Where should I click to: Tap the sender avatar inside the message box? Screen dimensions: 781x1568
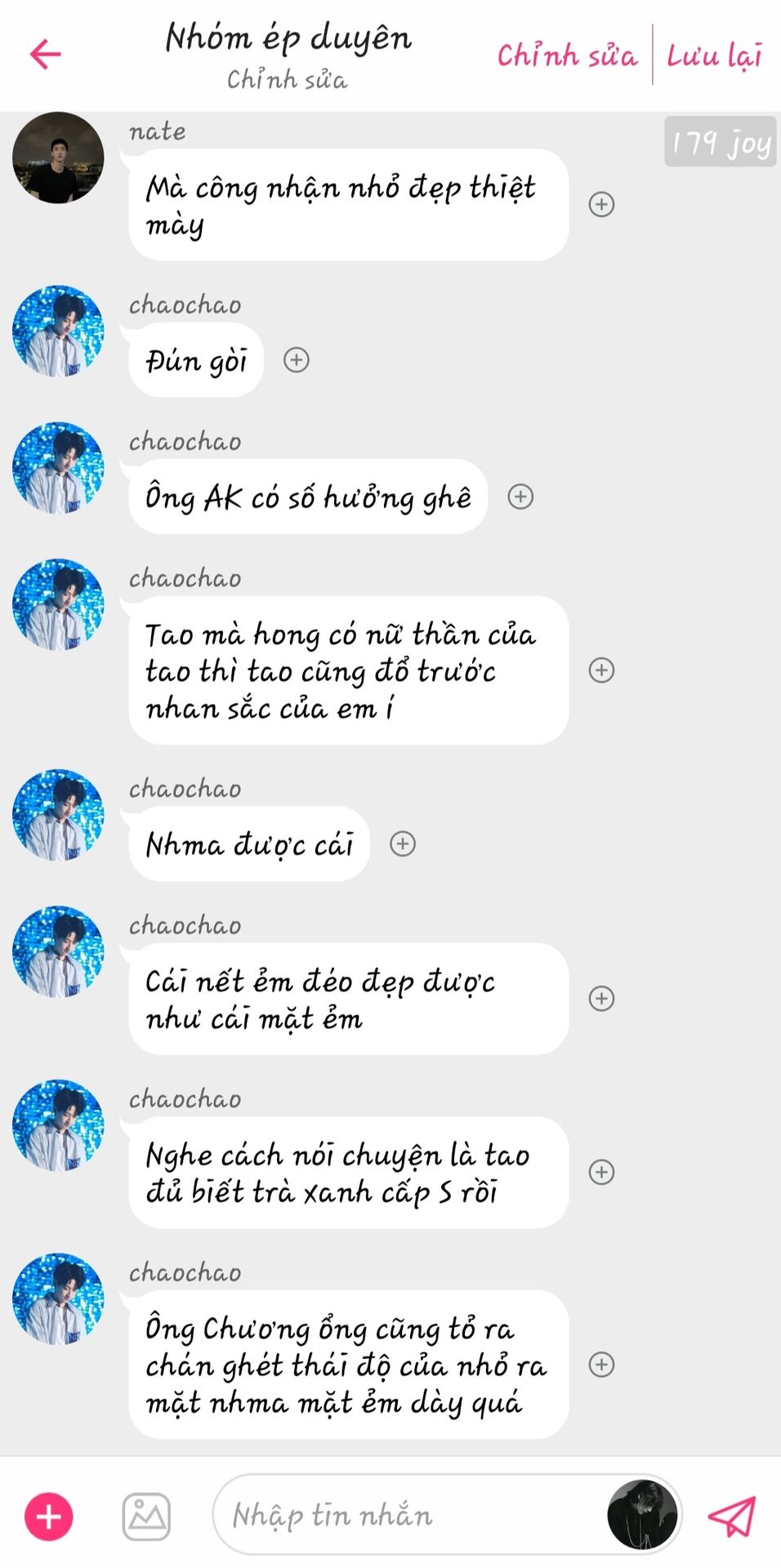pyautogui.click(x=642, y=1515)
